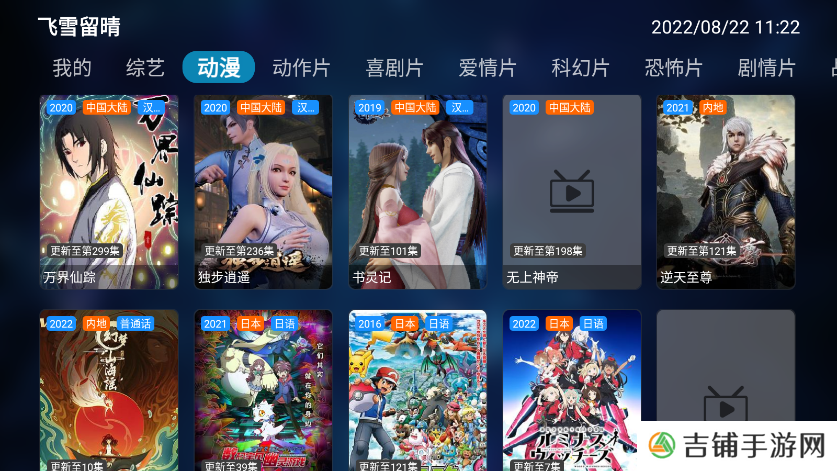Switch to the 我的 tab
Viewport: 837px width, 471px height.
click(72, 68)
